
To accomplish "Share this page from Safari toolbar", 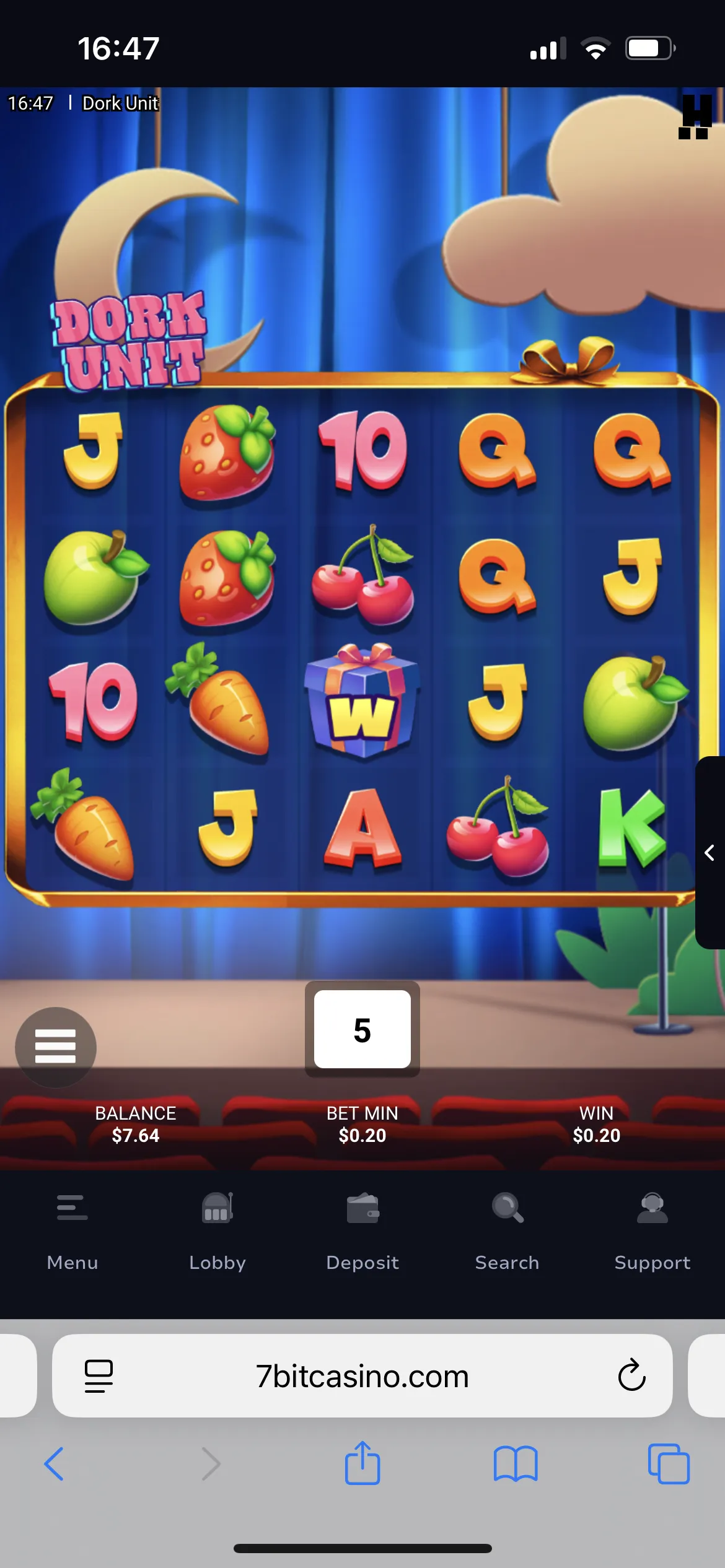I will pos(362,1464).
